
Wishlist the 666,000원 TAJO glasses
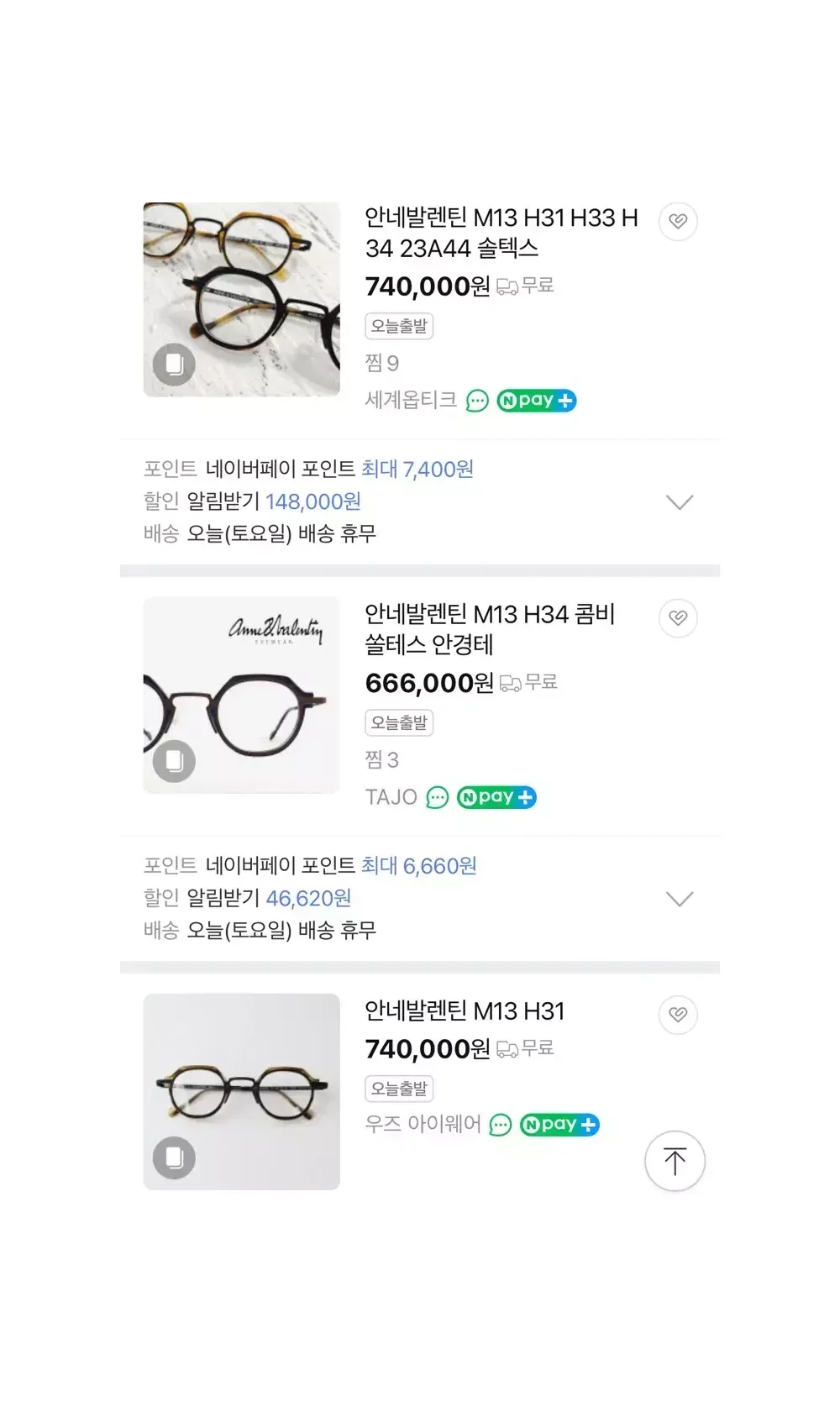[678, 618]
